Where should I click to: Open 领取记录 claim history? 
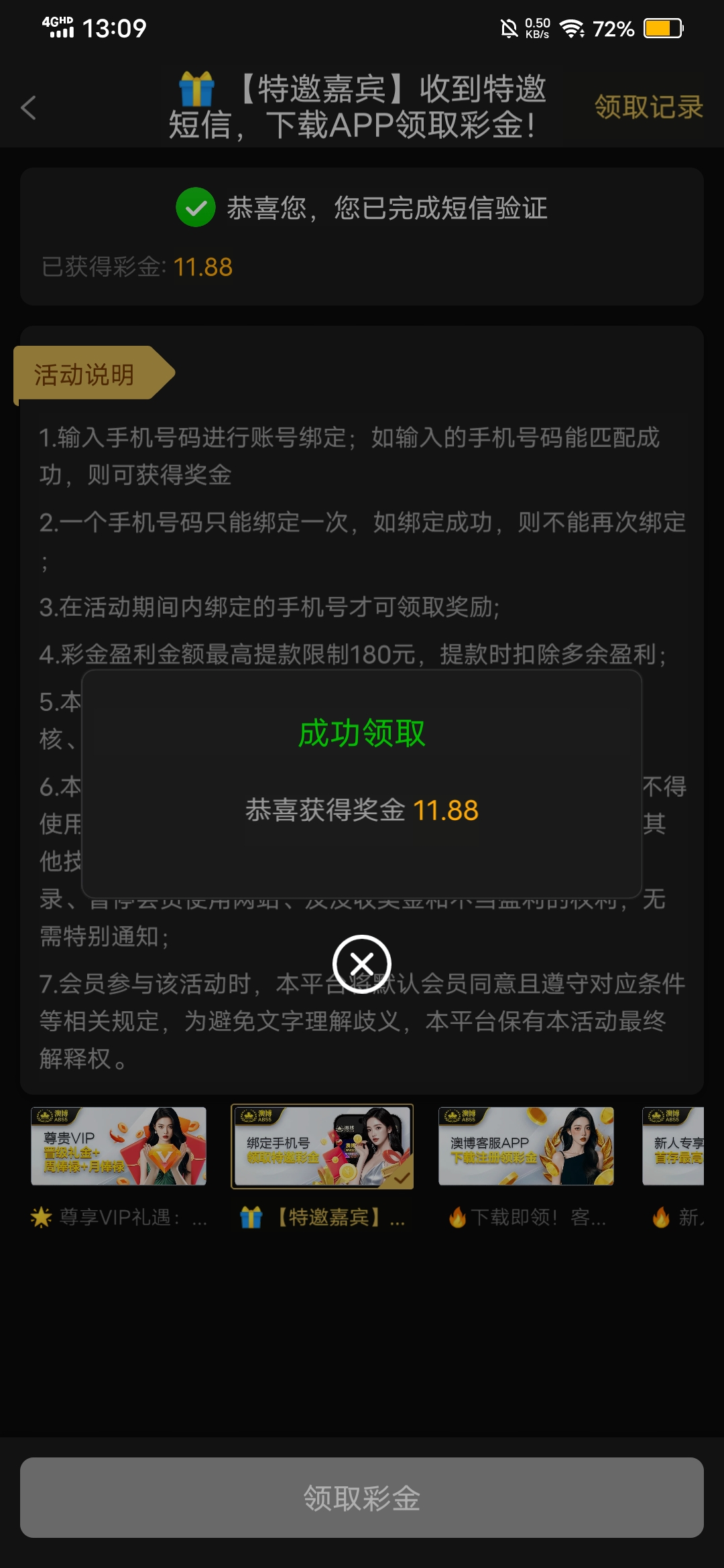click(648, 107)
